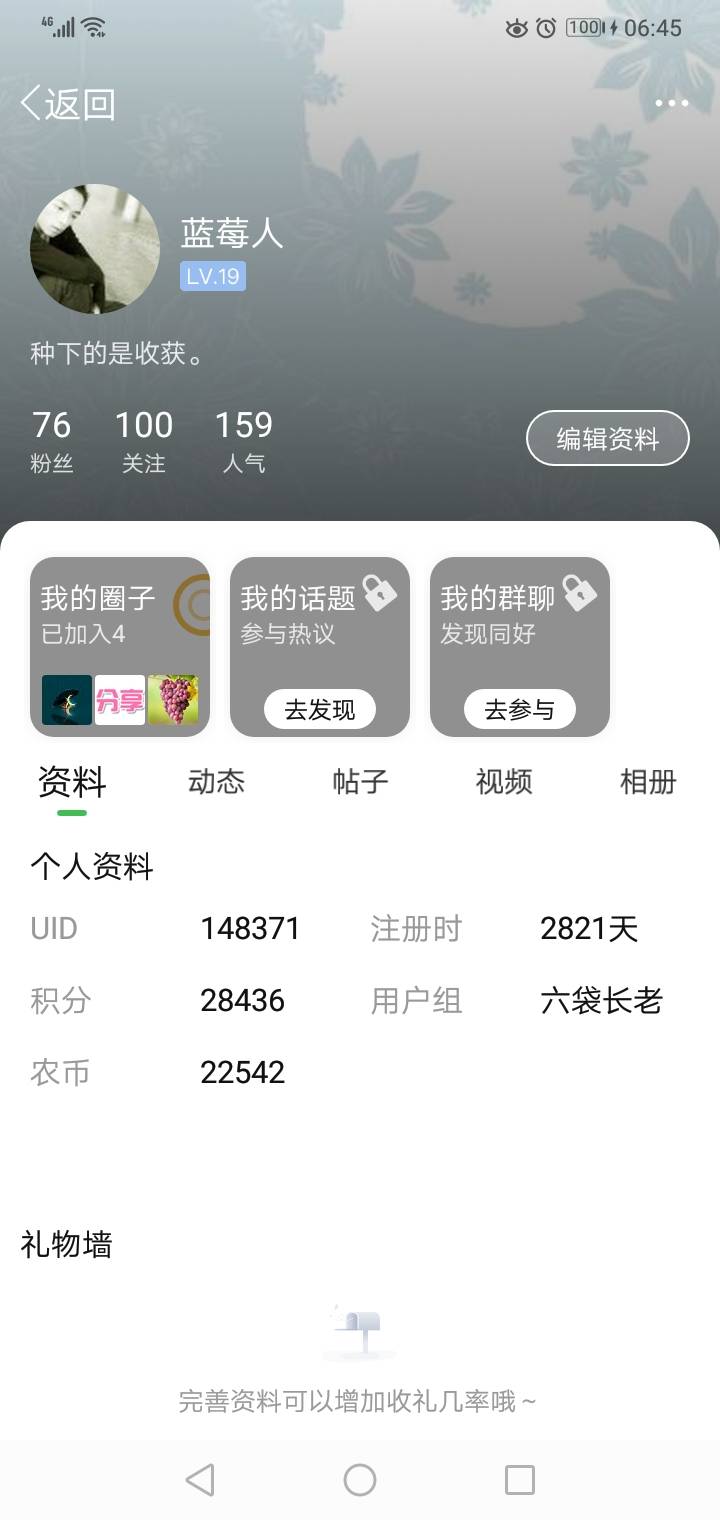This screenshot has width=720, height=1520.
Task: Open recent apps from navigation bar
Action: click(520, 1480)
